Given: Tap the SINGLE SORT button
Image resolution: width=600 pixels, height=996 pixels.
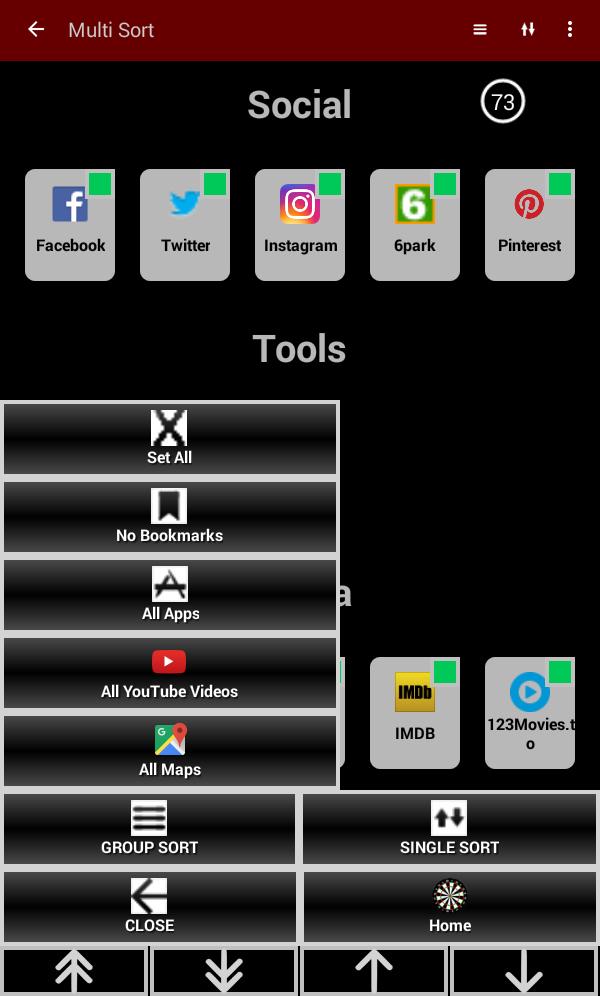Looking at the screenshot, I should (450, 829).
